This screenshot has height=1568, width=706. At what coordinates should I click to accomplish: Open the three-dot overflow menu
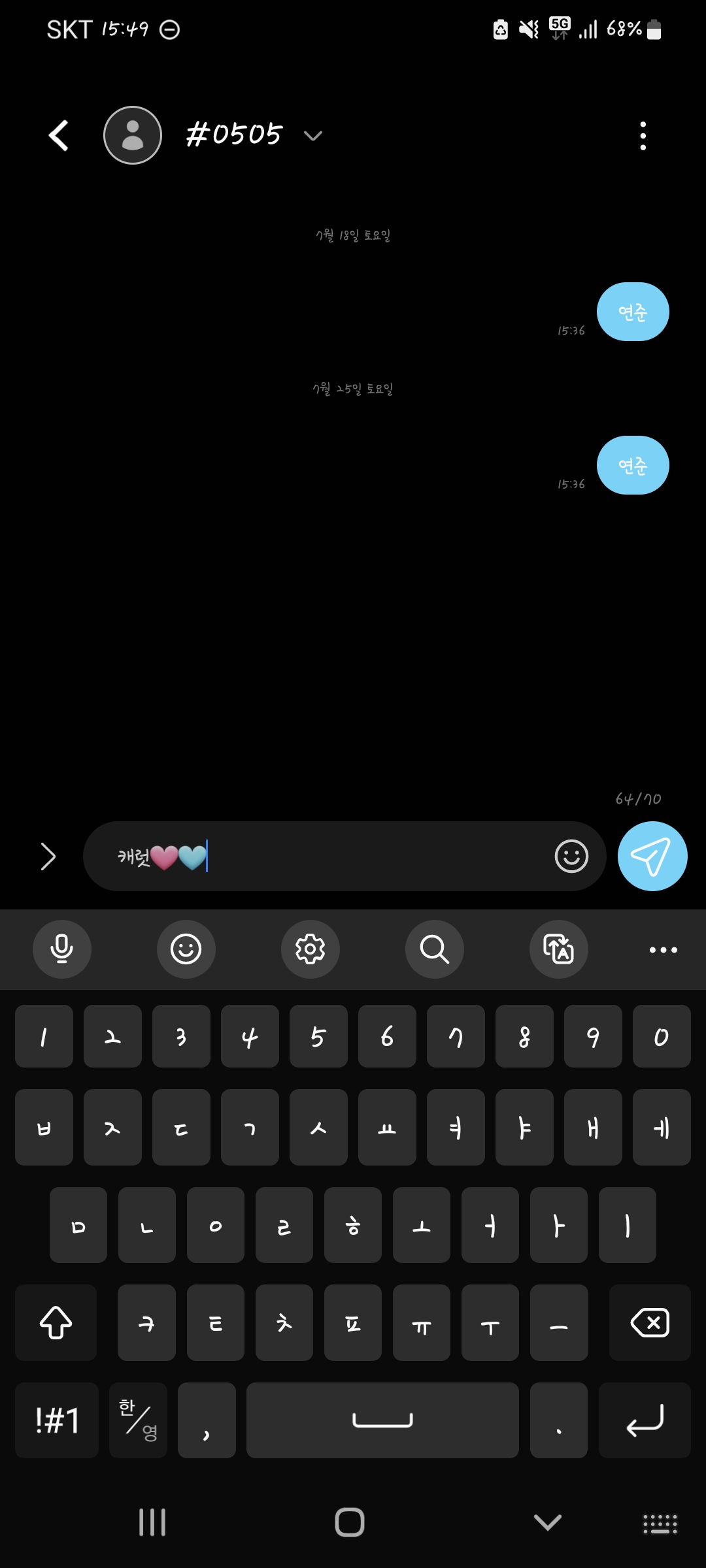[x=643, y=136]
